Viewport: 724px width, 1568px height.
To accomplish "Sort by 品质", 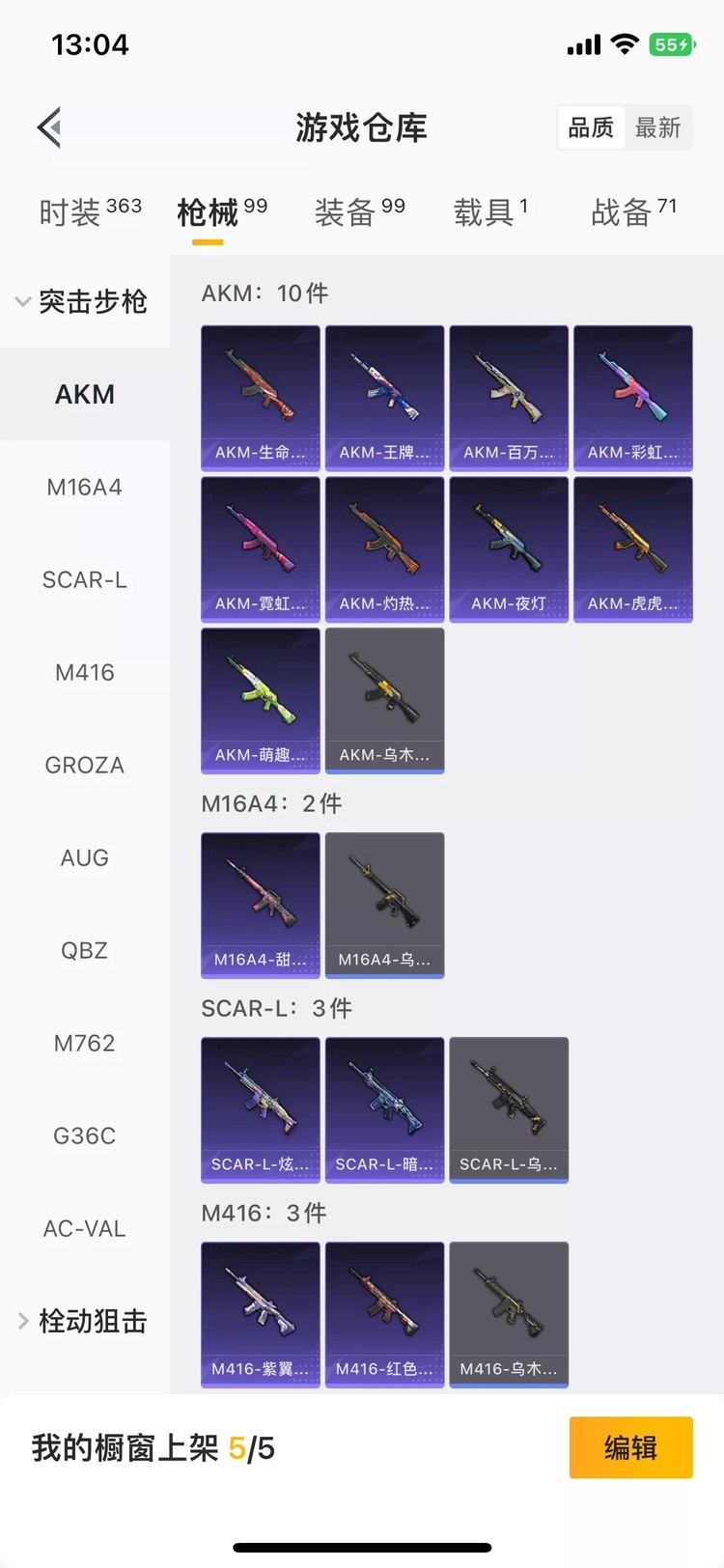I will [x=591, y=127].
